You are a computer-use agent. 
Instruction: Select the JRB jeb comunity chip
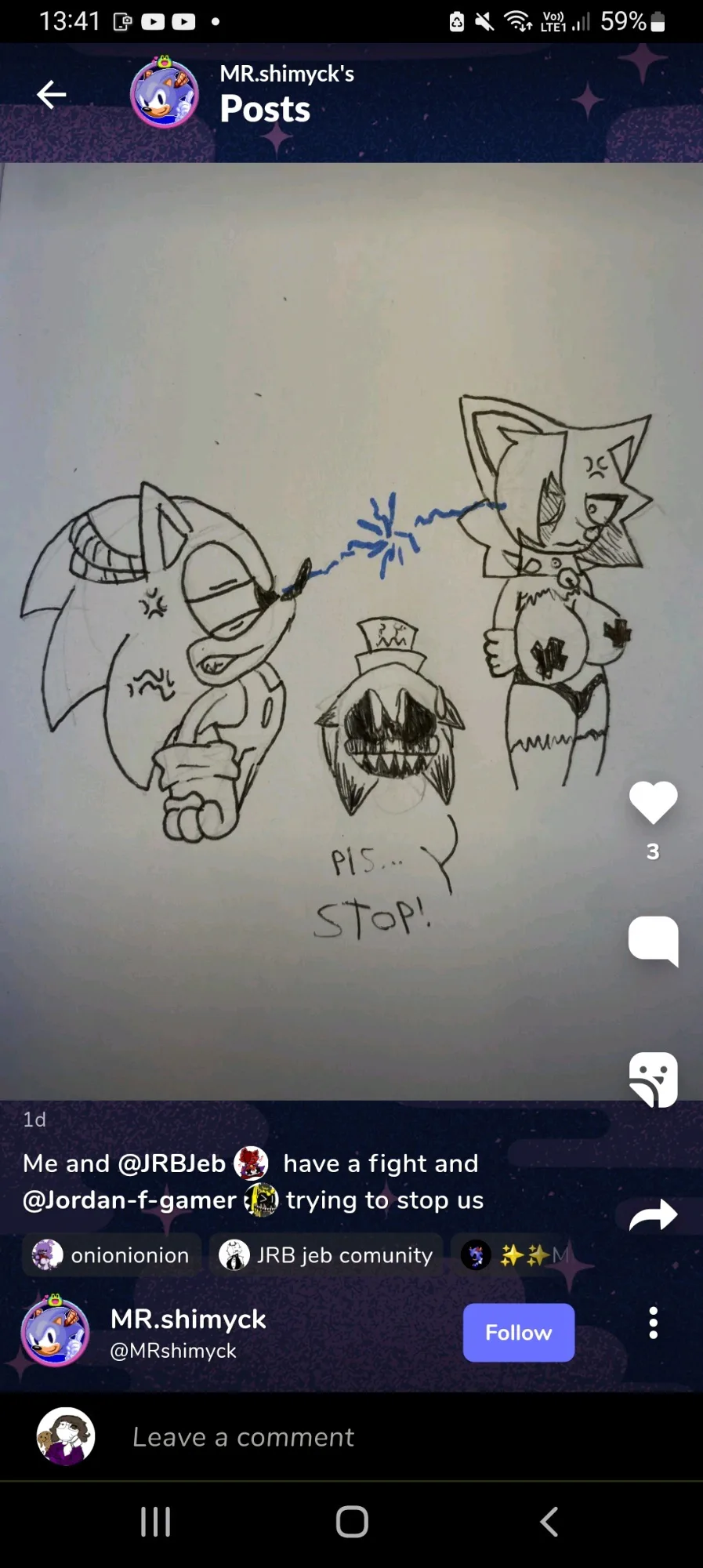pyautogui.click(x=325, y=1254)
